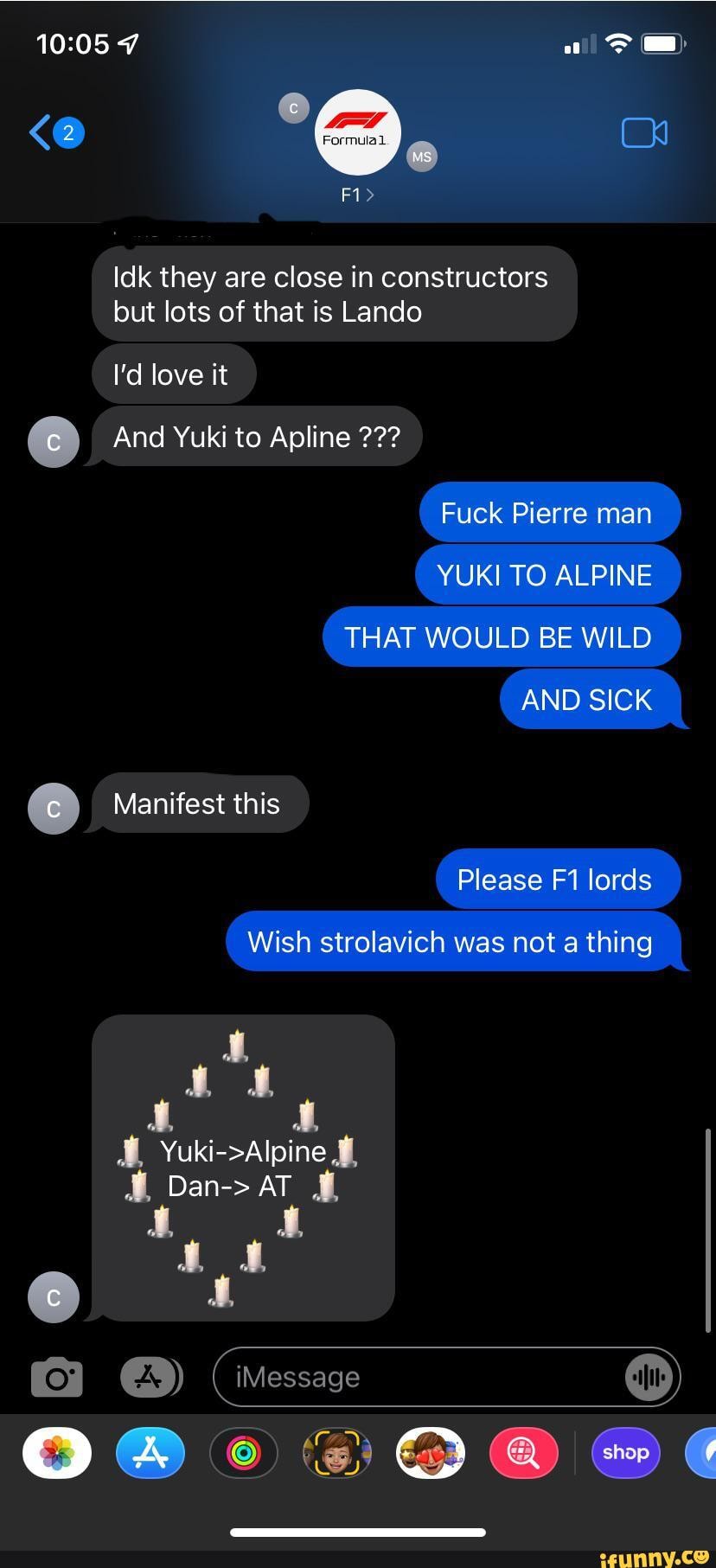The image size is (716, 1568).
Task: Open the F1 group chat details
Action: (357, 195)
